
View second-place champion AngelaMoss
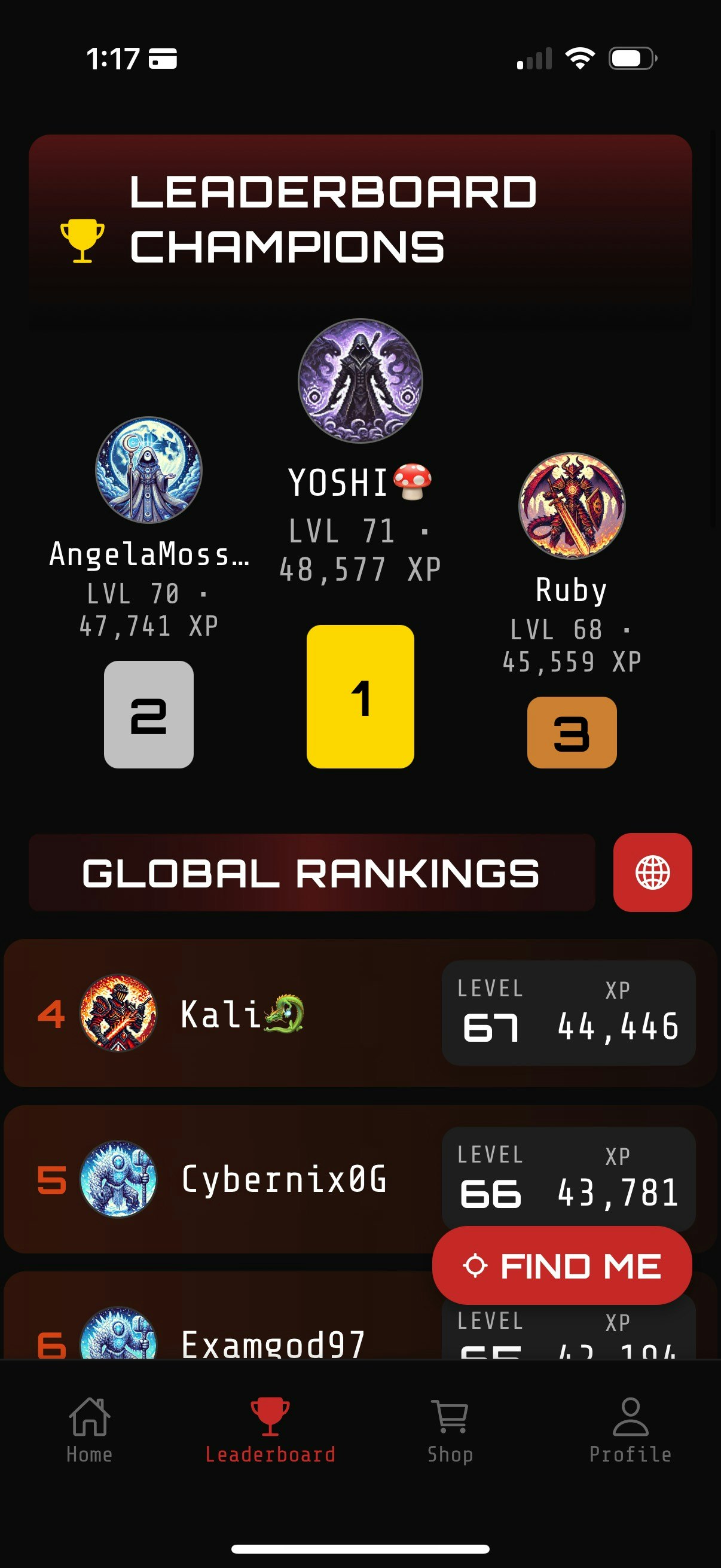[x=148, y=470]
